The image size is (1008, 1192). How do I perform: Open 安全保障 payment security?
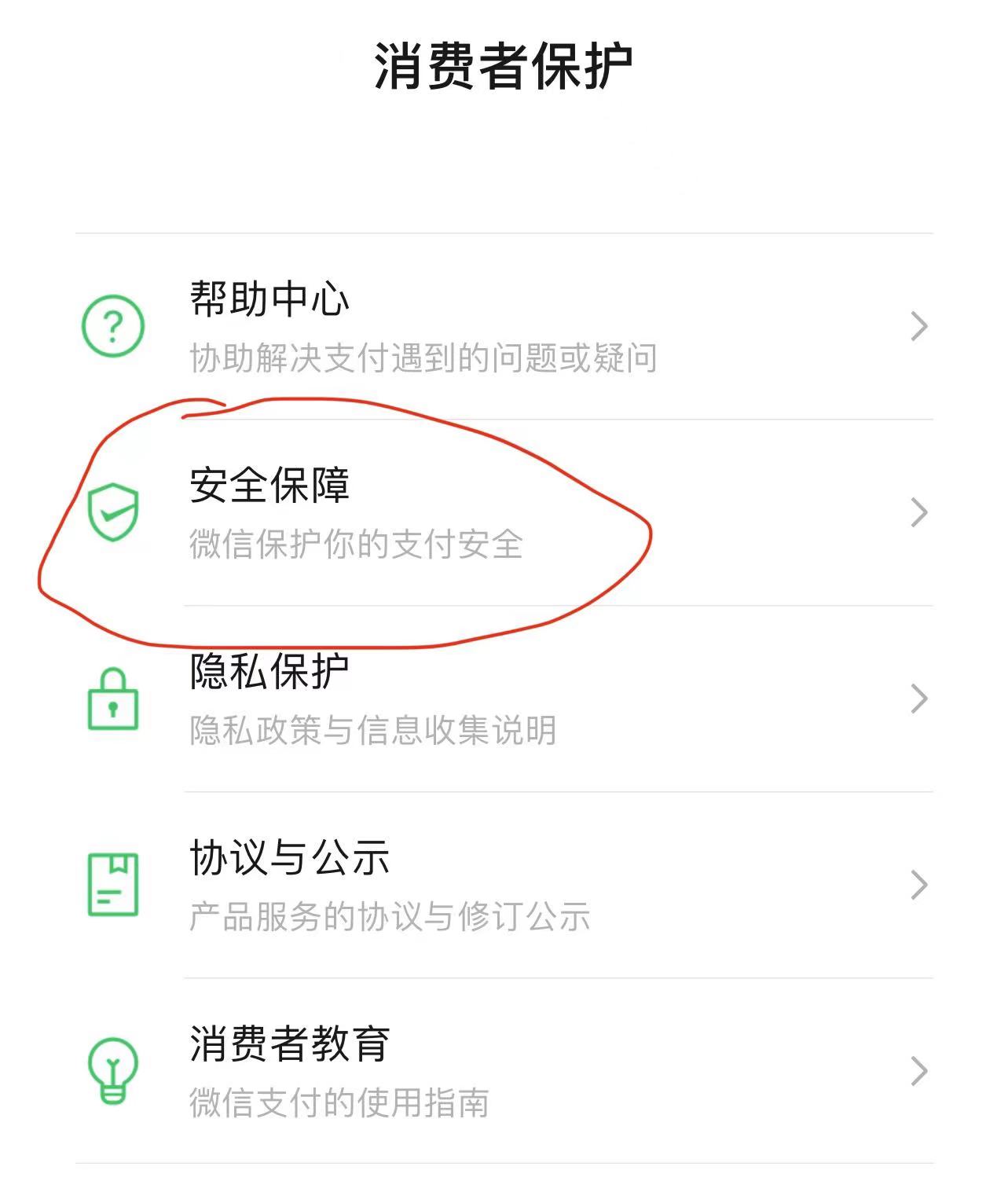tap(504, 512)
